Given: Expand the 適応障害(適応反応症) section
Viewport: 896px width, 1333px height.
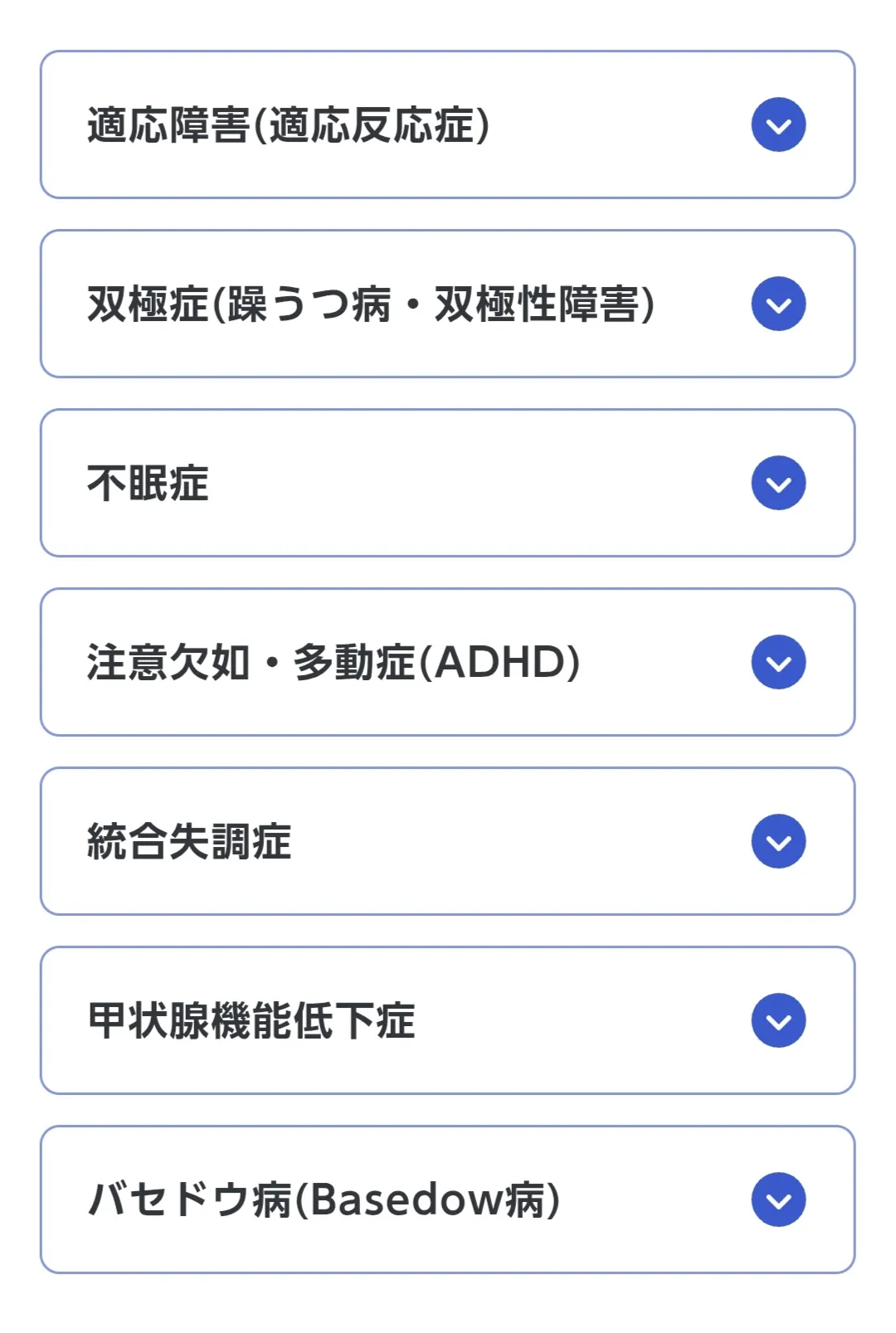Looking at the screenshot, I should click(778, 125).
